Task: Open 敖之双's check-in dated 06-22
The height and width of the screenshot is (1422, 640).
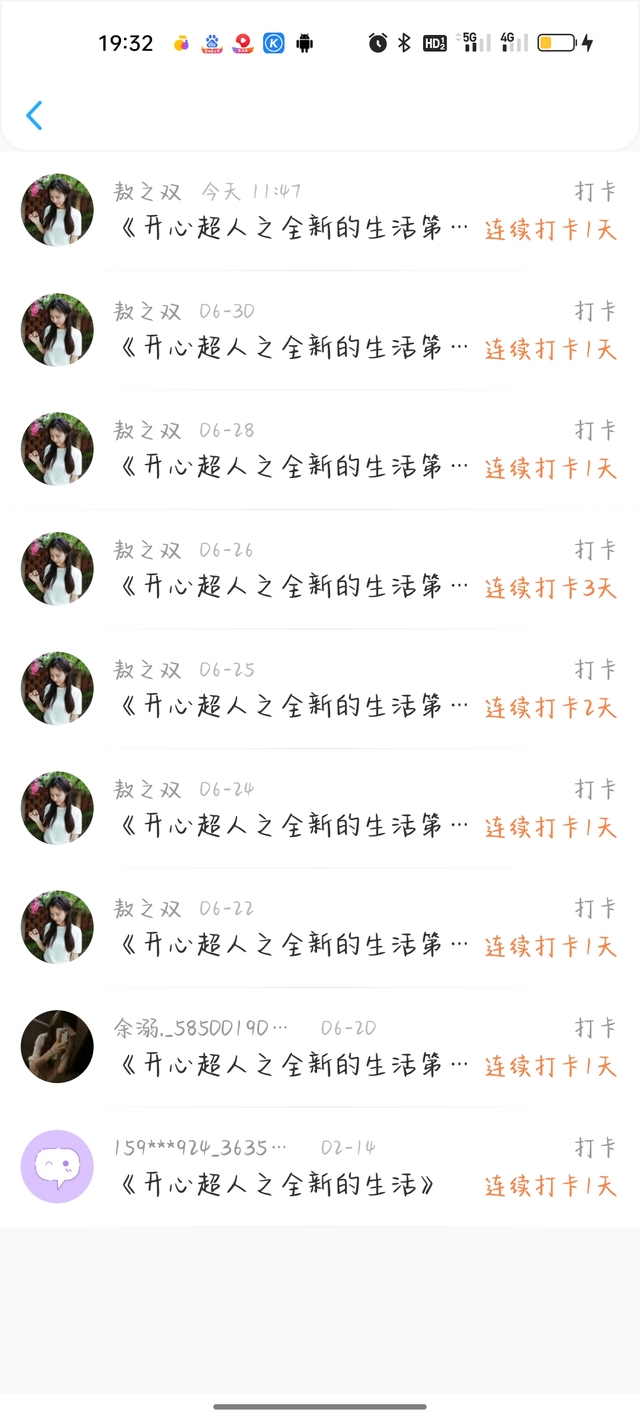Action: coord(320,927)
